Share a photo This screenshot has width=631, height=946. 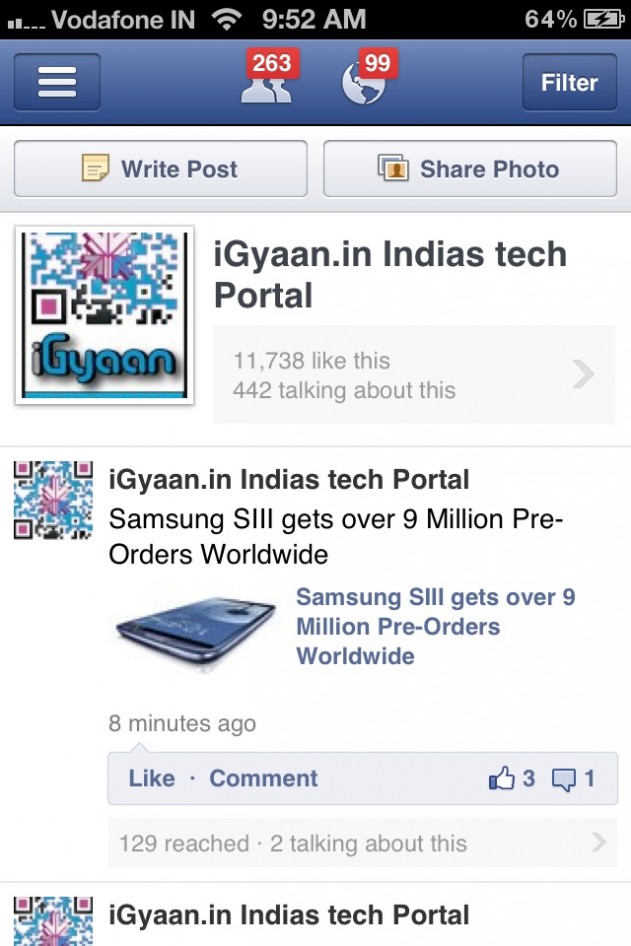[x=470, y=169]
